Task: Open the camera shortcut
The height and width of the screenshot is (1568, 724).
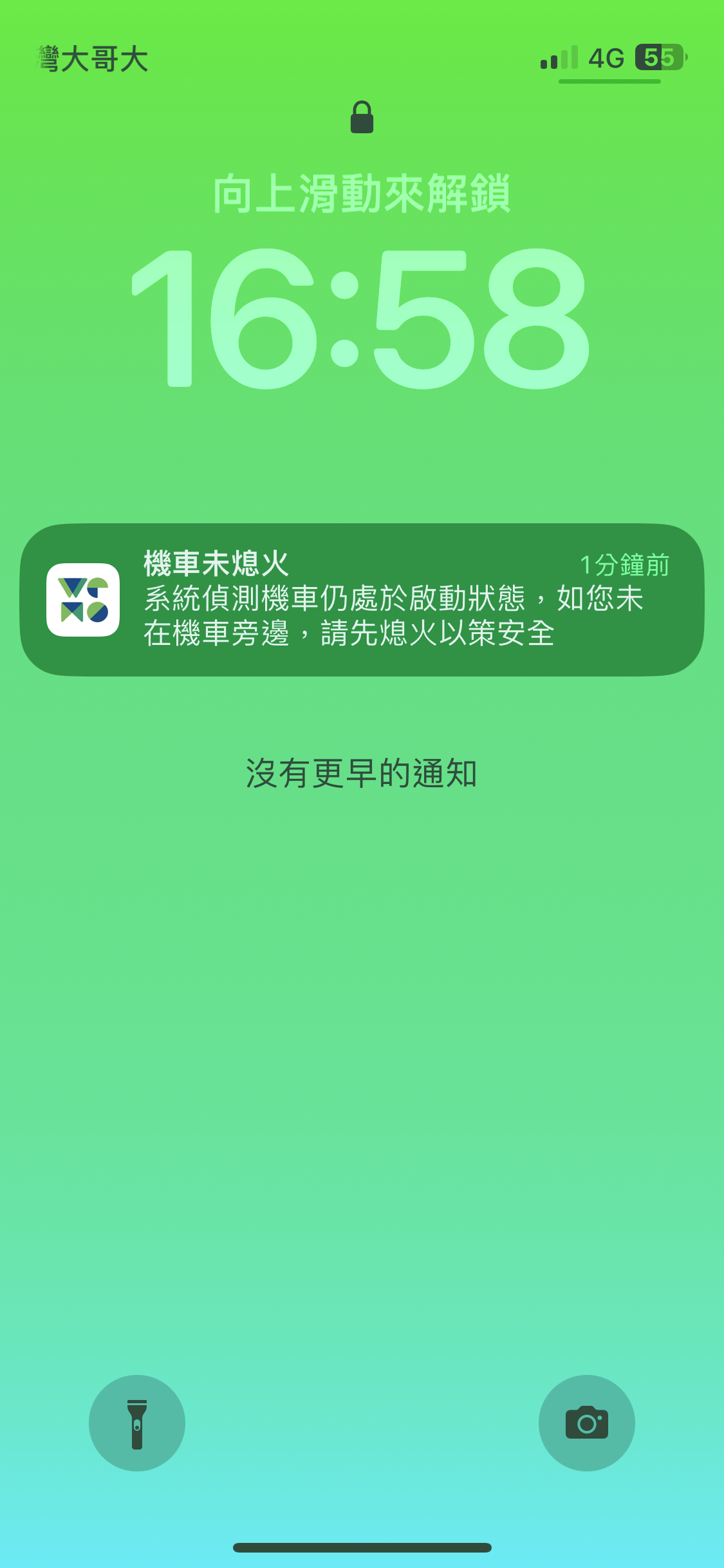Action: pyautogui.click(x=586, y=1423)
